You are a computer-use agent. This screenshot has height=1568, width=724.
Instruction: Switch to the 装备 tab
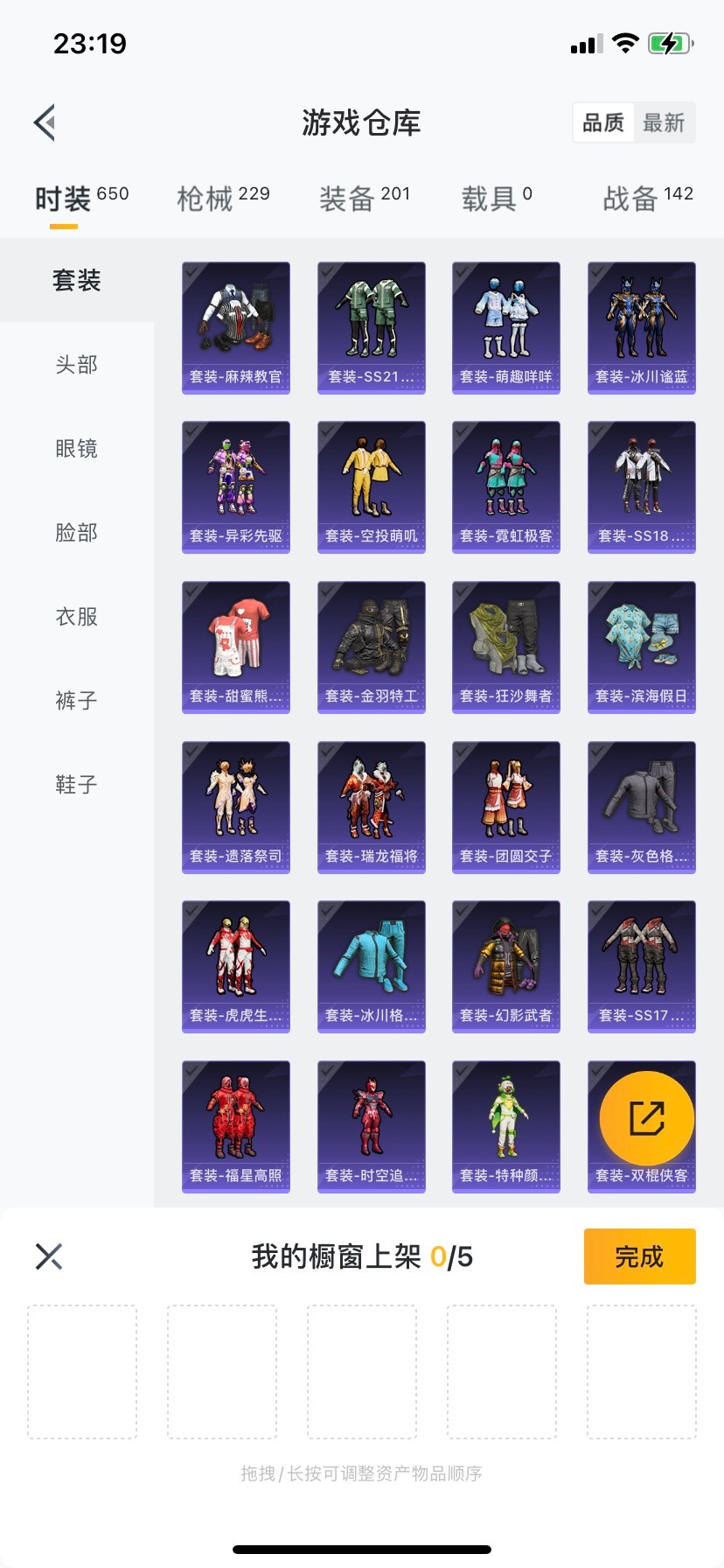364,199
